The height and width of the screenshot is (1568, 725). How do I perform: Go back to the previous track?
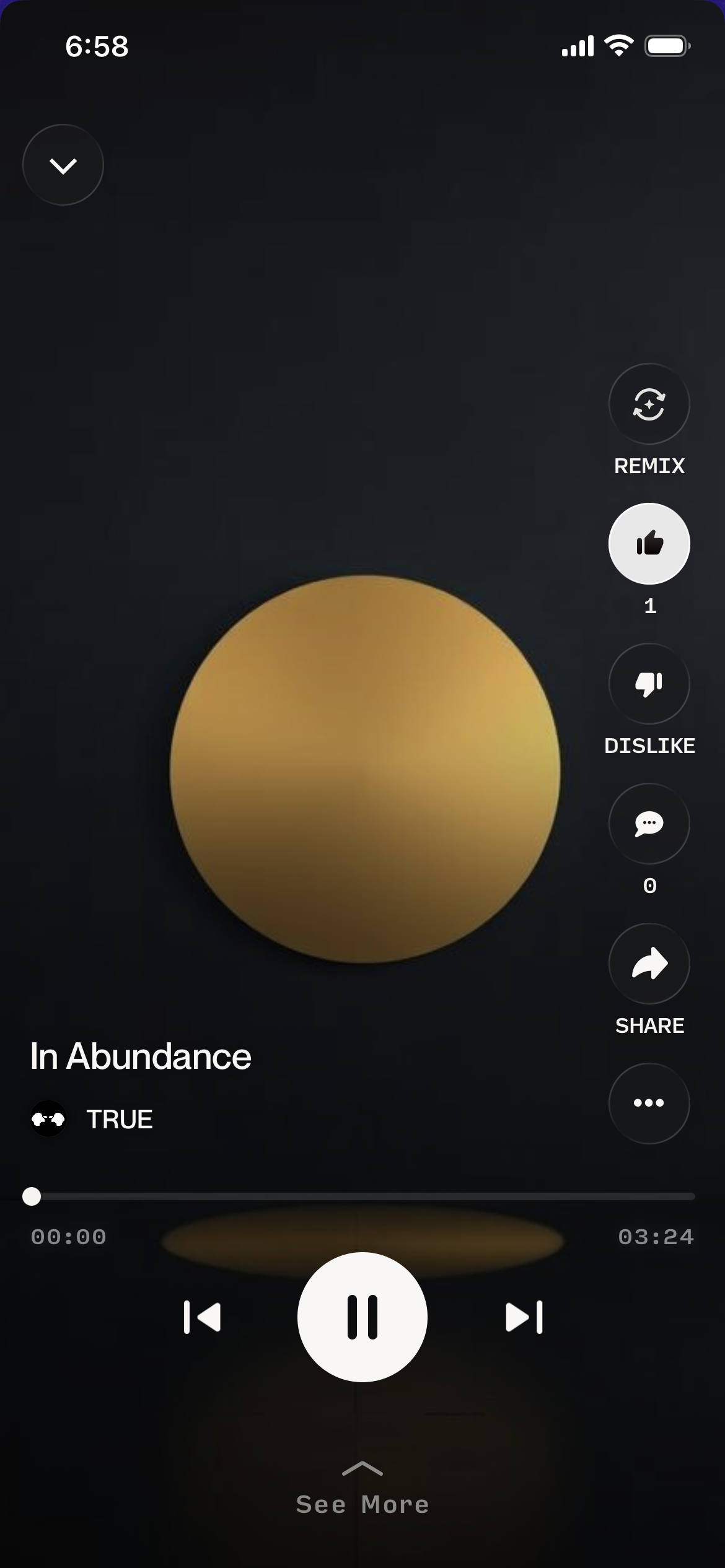pos(203,1317)
